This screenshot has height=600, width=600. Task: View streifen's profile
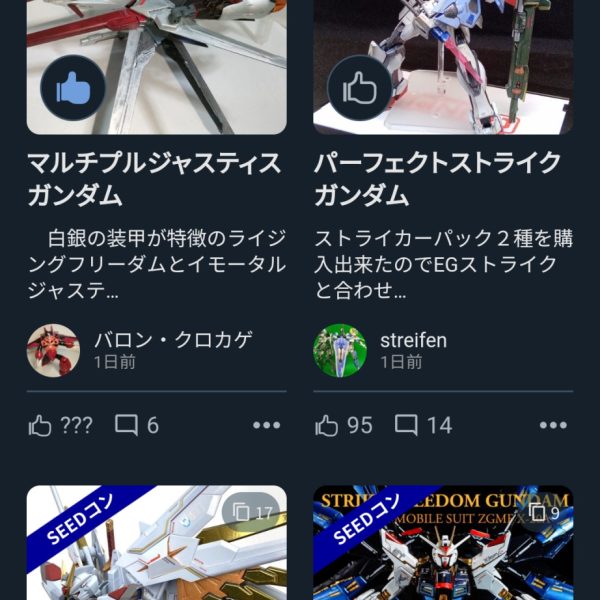point(340,350)
